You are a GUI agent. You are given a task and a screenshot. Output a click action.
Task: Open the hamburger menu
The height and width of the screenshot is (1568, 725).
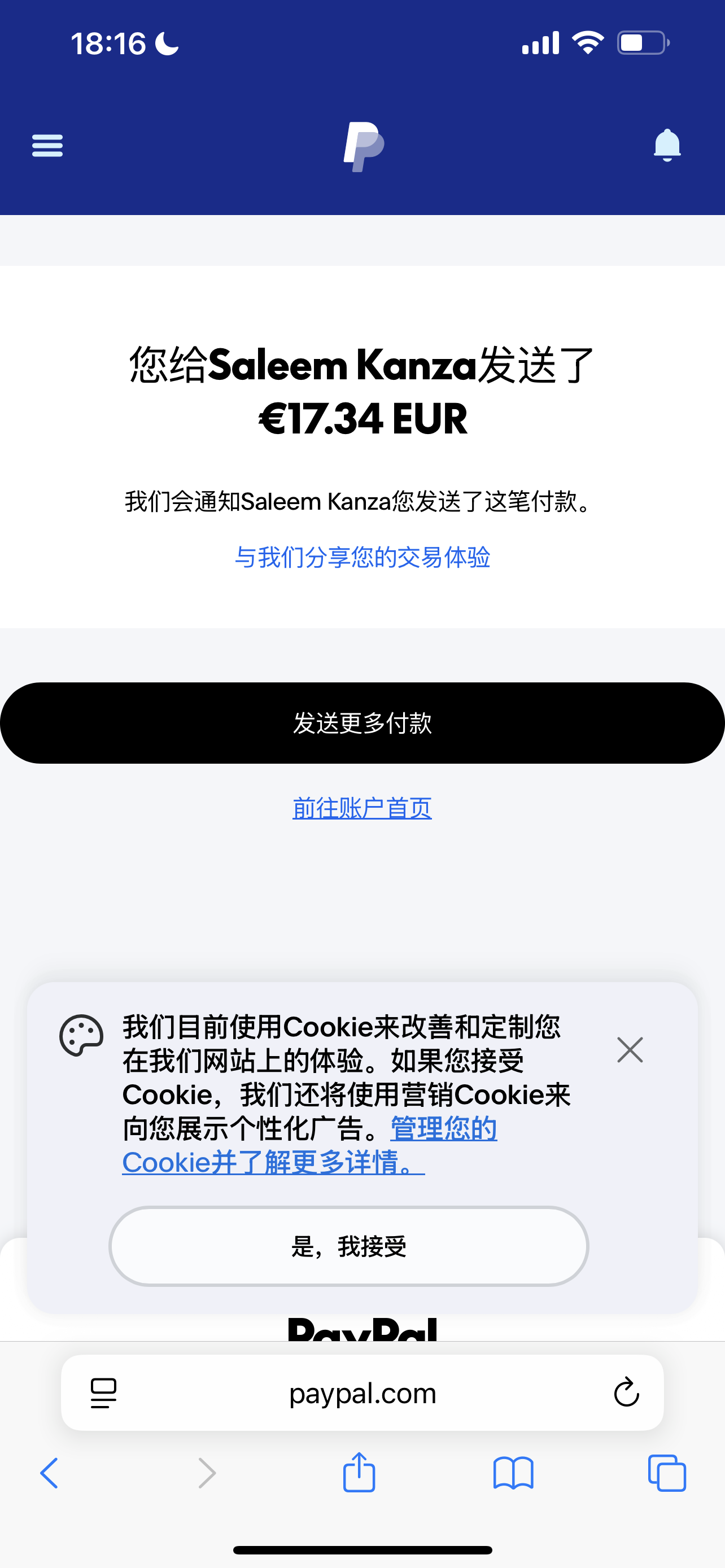click(47, 146)
